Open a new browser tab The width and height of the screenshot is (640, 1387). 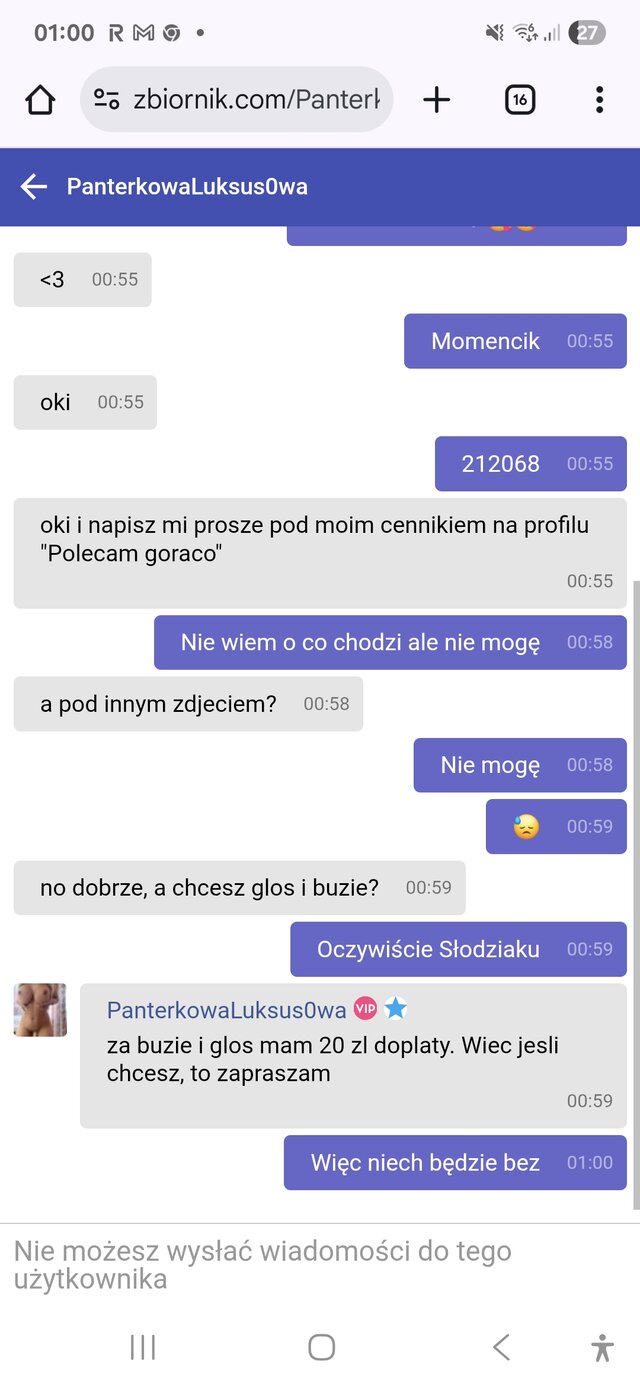click(x=437, y=100)
